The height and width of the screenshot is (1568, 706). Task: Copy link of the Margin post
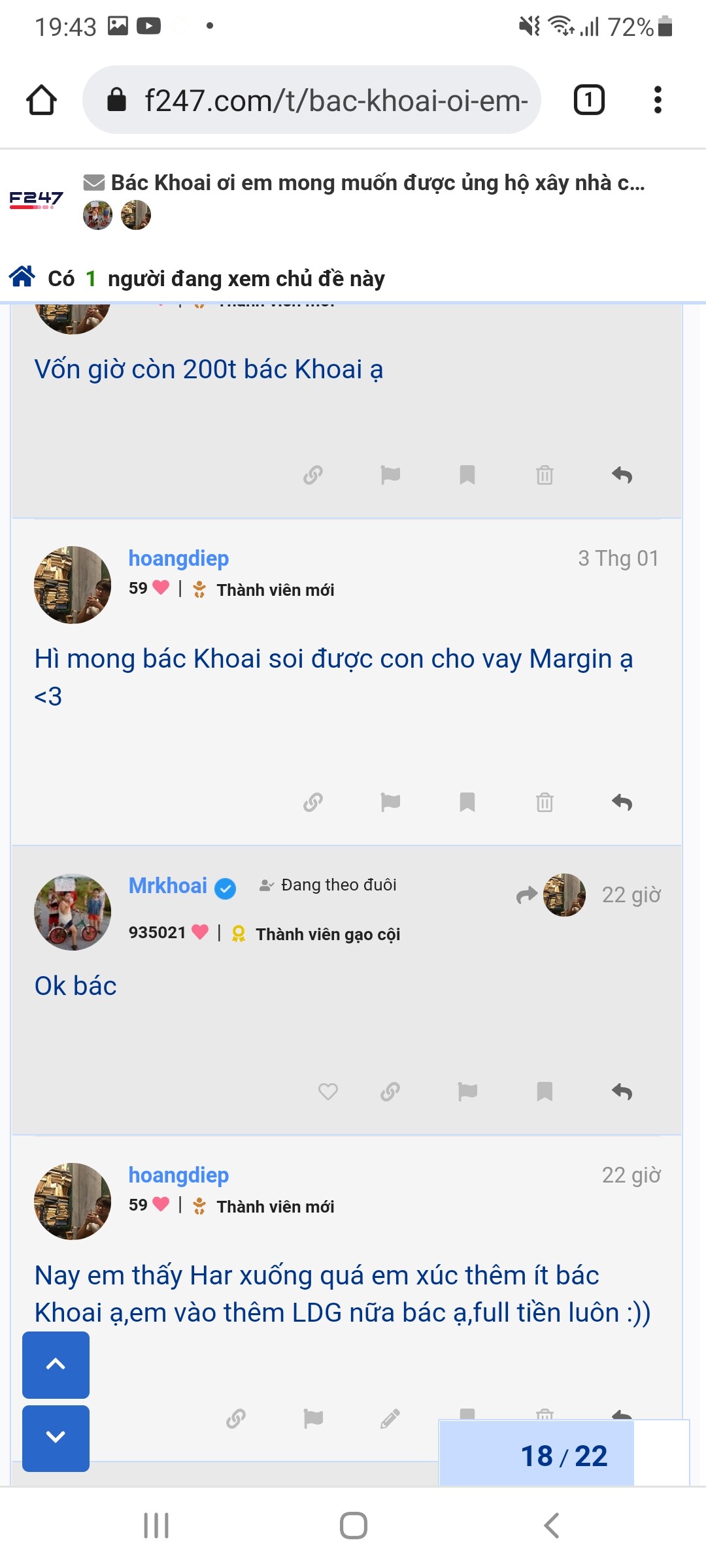pos(313,802)
